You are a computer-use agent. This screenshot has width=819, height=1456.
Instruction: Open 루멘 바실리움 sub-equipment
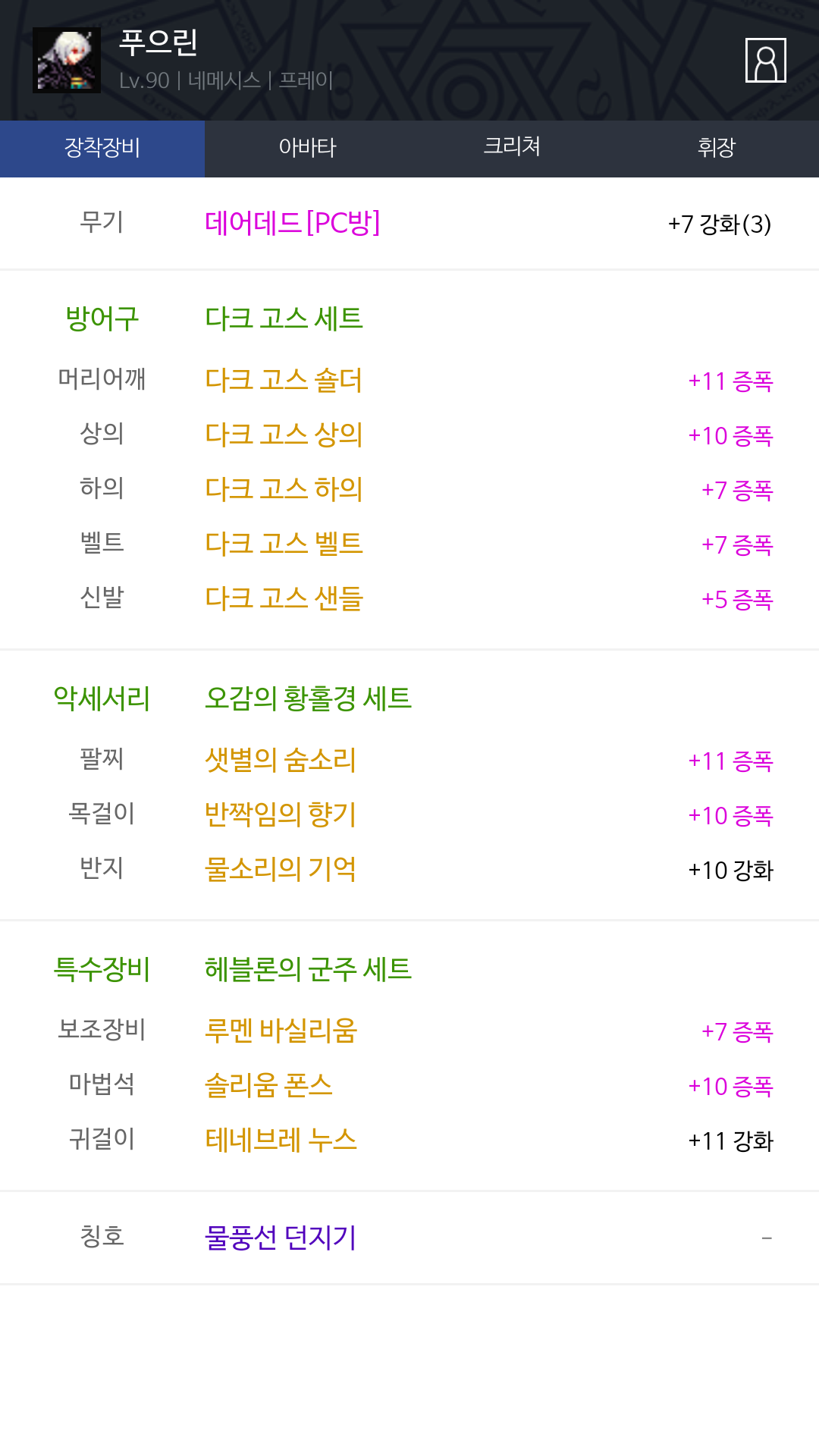(x=281, y=1031)
